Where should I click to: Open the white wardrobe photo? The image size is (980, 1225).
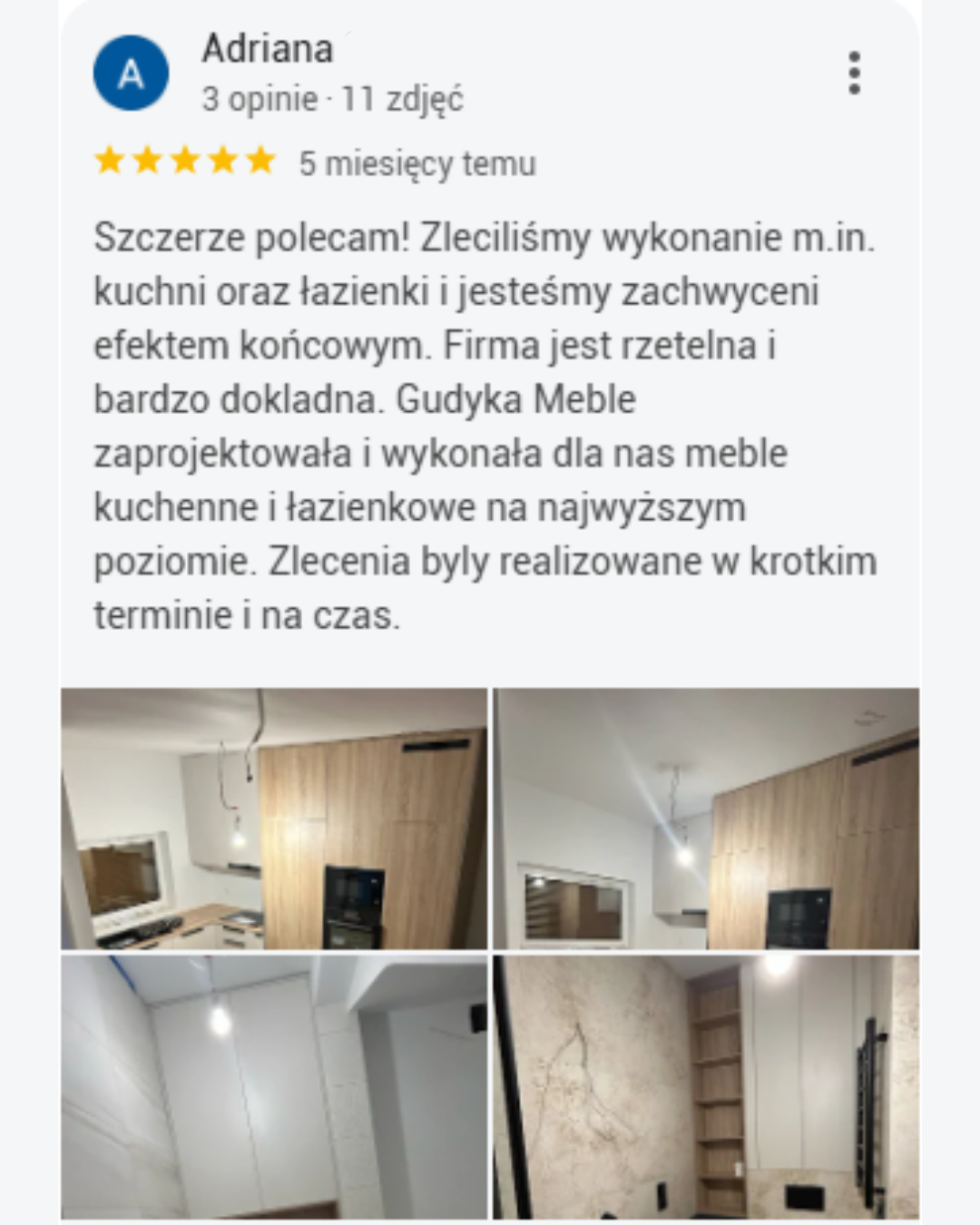(274, 1085)
